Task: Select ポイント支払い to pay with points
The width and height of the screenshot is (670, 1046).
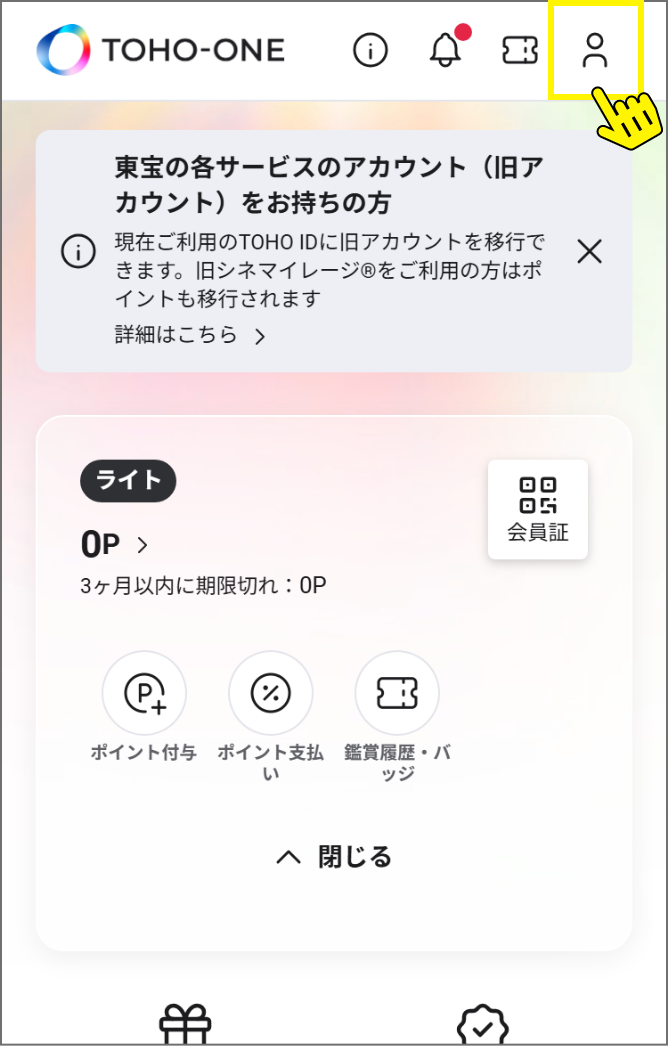Action: click(271, 694)
